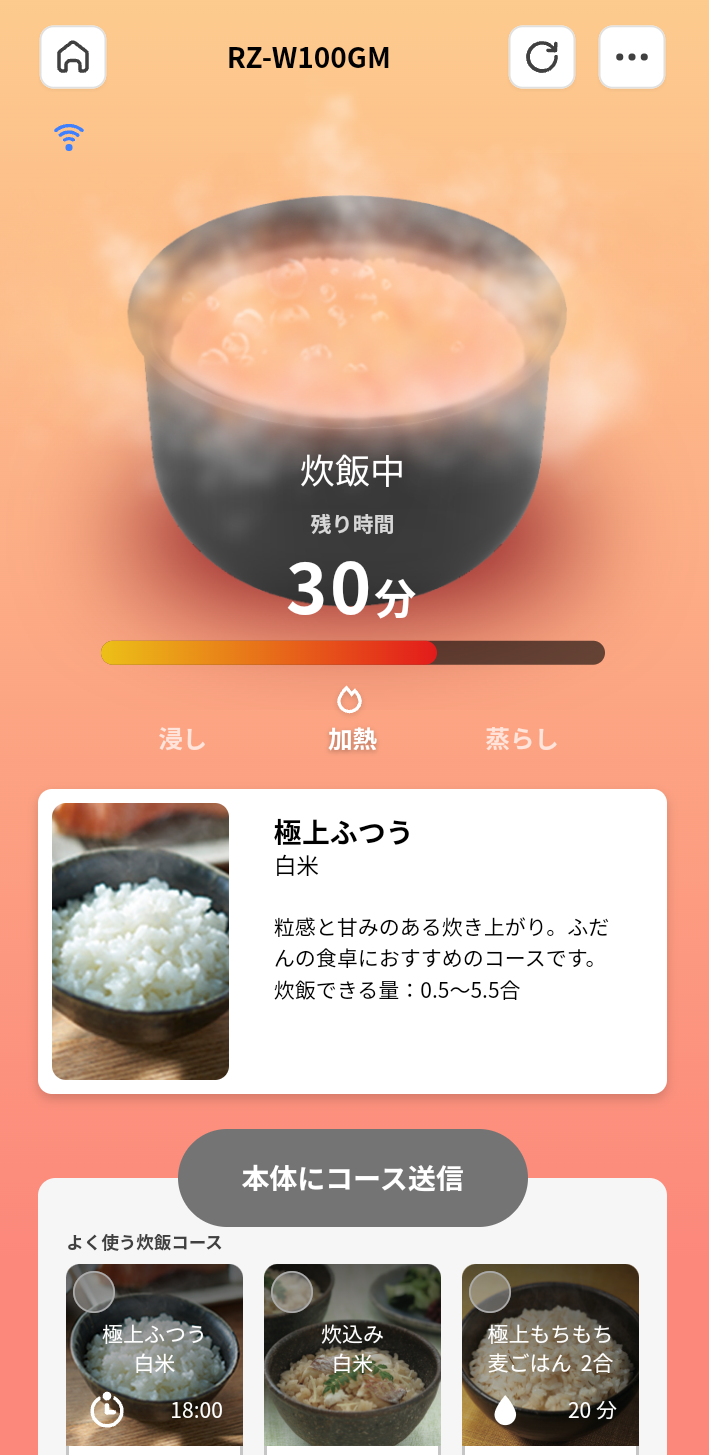Screen dimensions: 709x1455
Task: Choose the 炊込み 白米 course tile
Action: pos(352,1355)
